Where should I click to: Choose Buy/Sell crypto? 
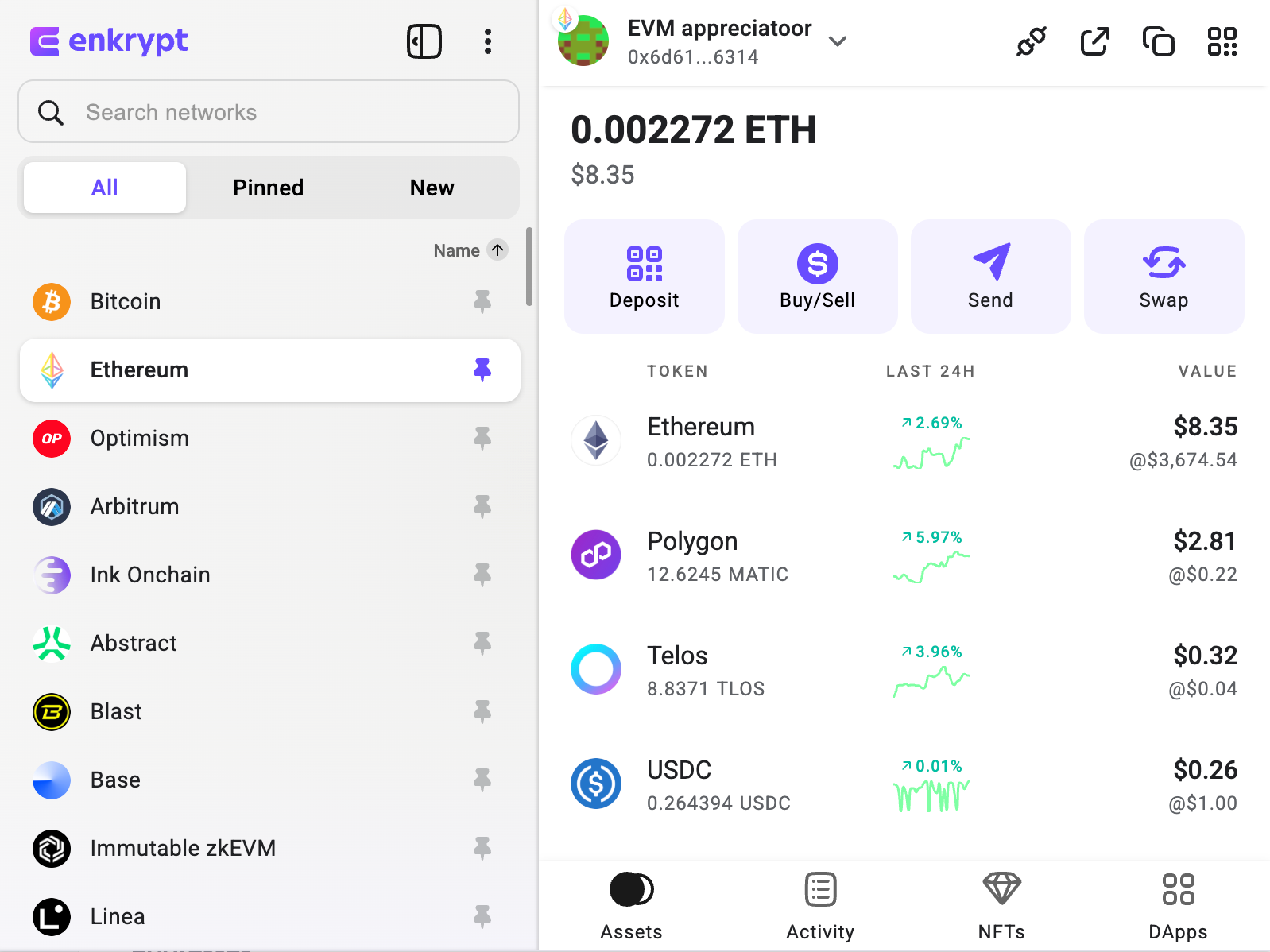point(817,277)
